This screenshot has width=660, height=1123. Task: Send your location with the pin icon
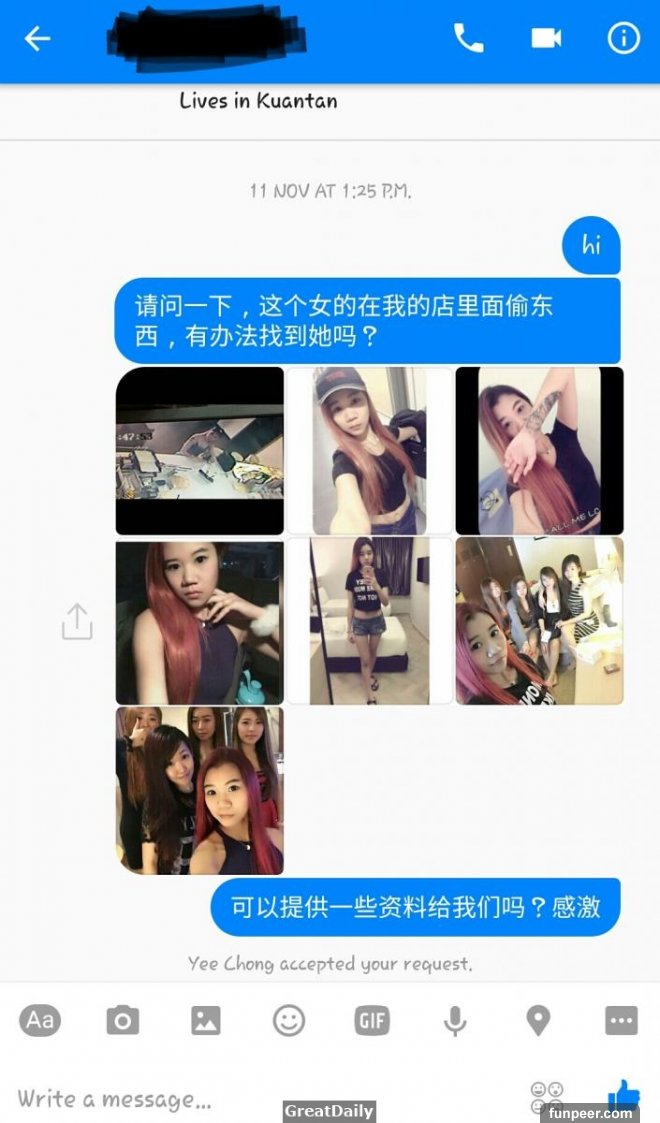coord(538,1020)
